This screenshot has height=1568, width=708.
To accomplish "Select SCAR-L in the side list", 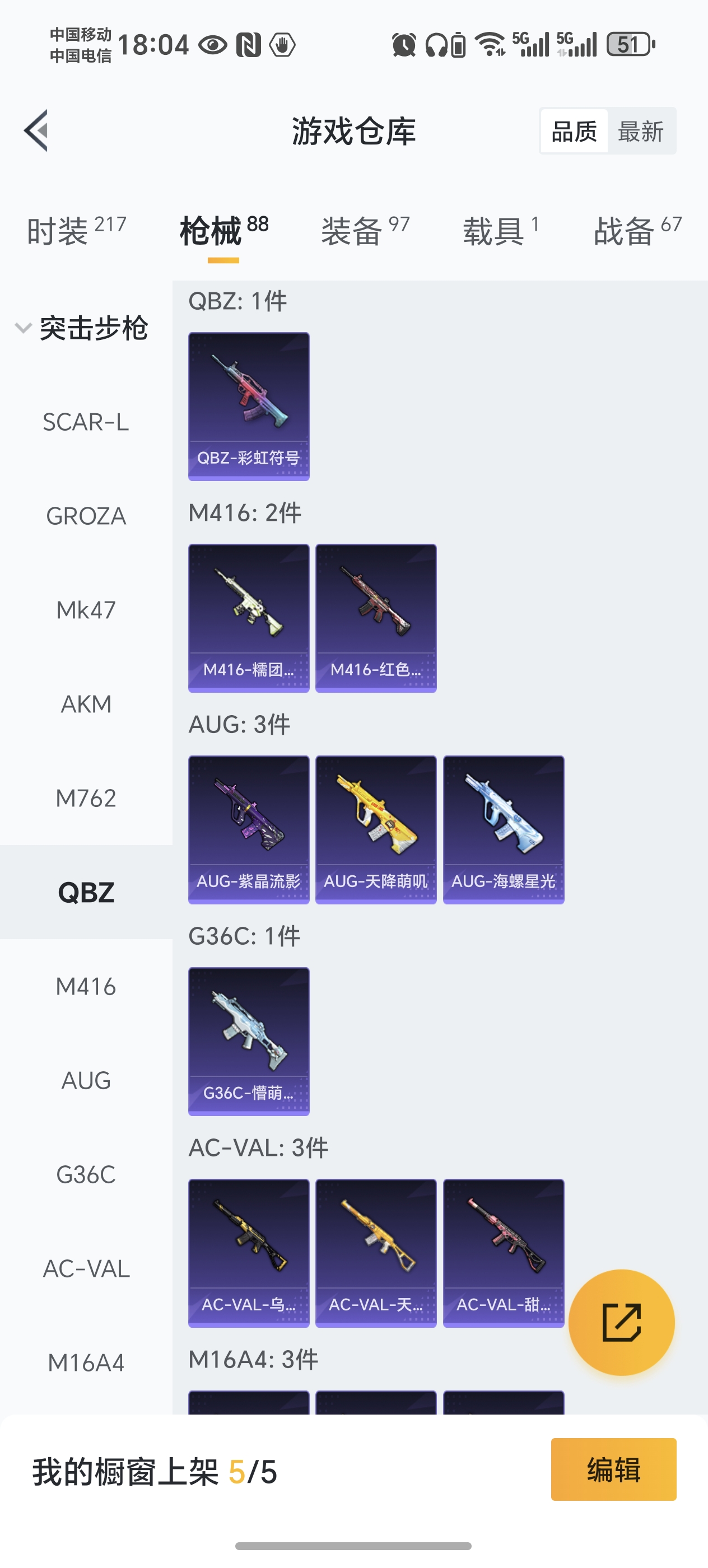I will (x=86, y=422).
